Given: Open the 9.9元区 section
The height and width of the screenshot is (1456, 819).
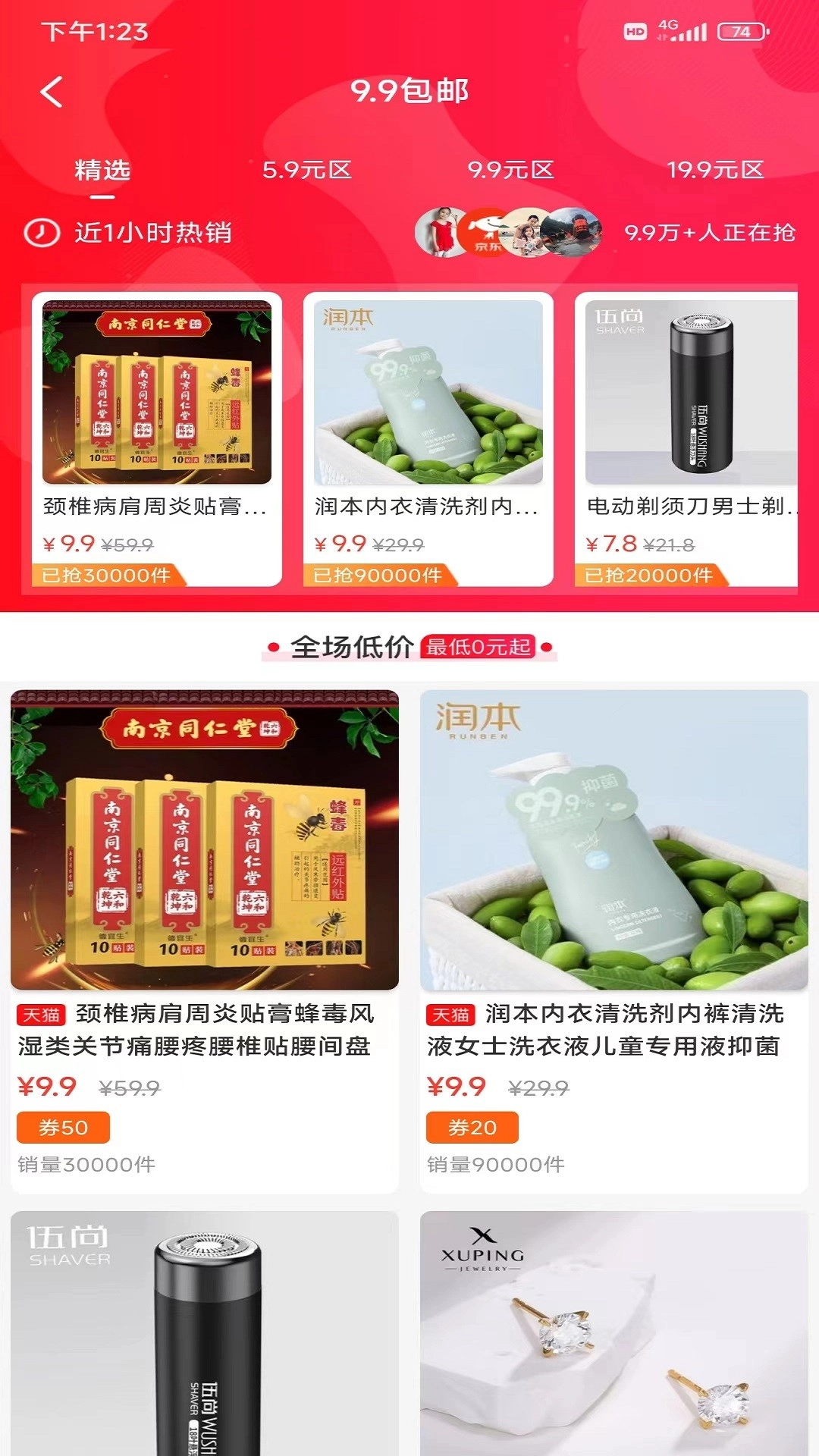Looking at the screenshot, I should 512,171.
